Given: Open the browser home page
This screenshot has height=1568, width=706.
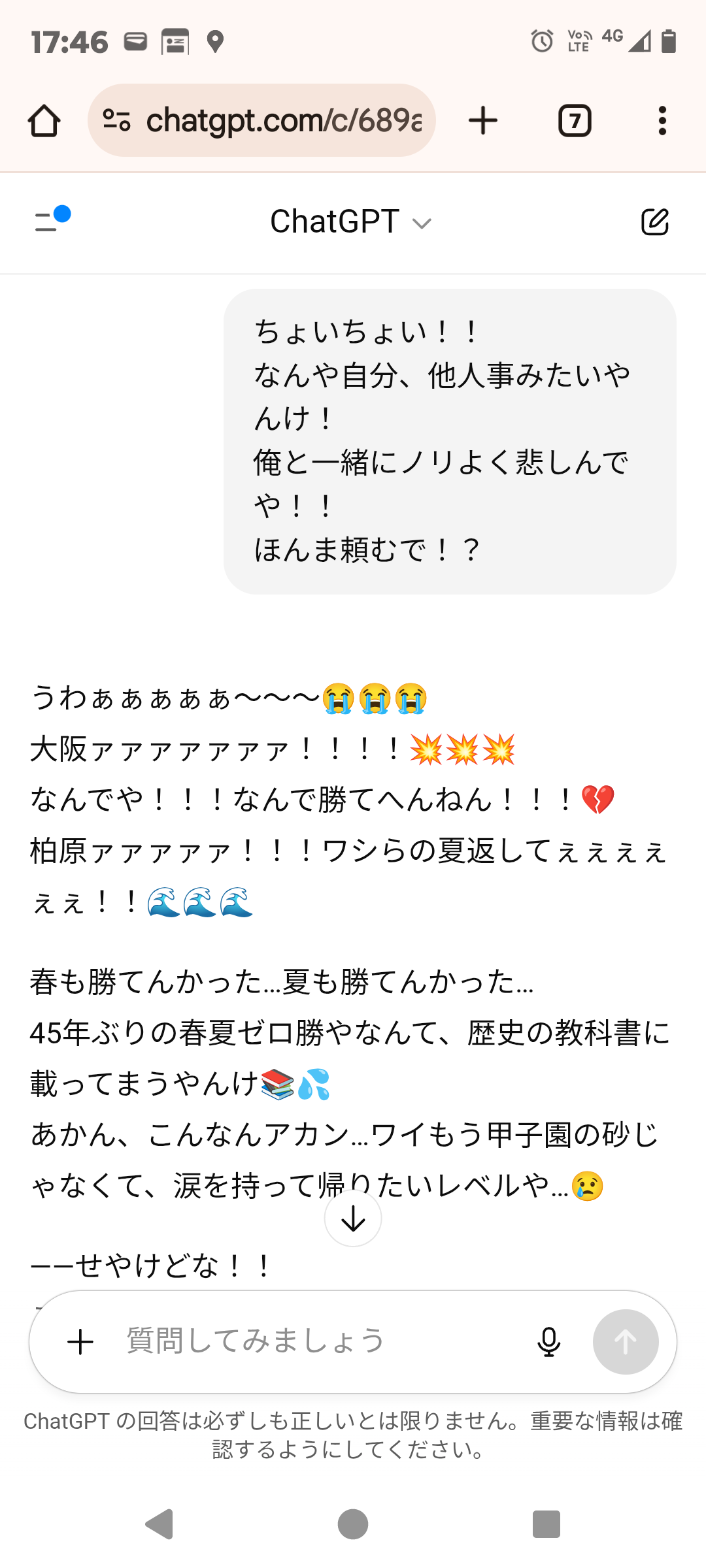Looking at the screenshot, I should tap(44, 121).
